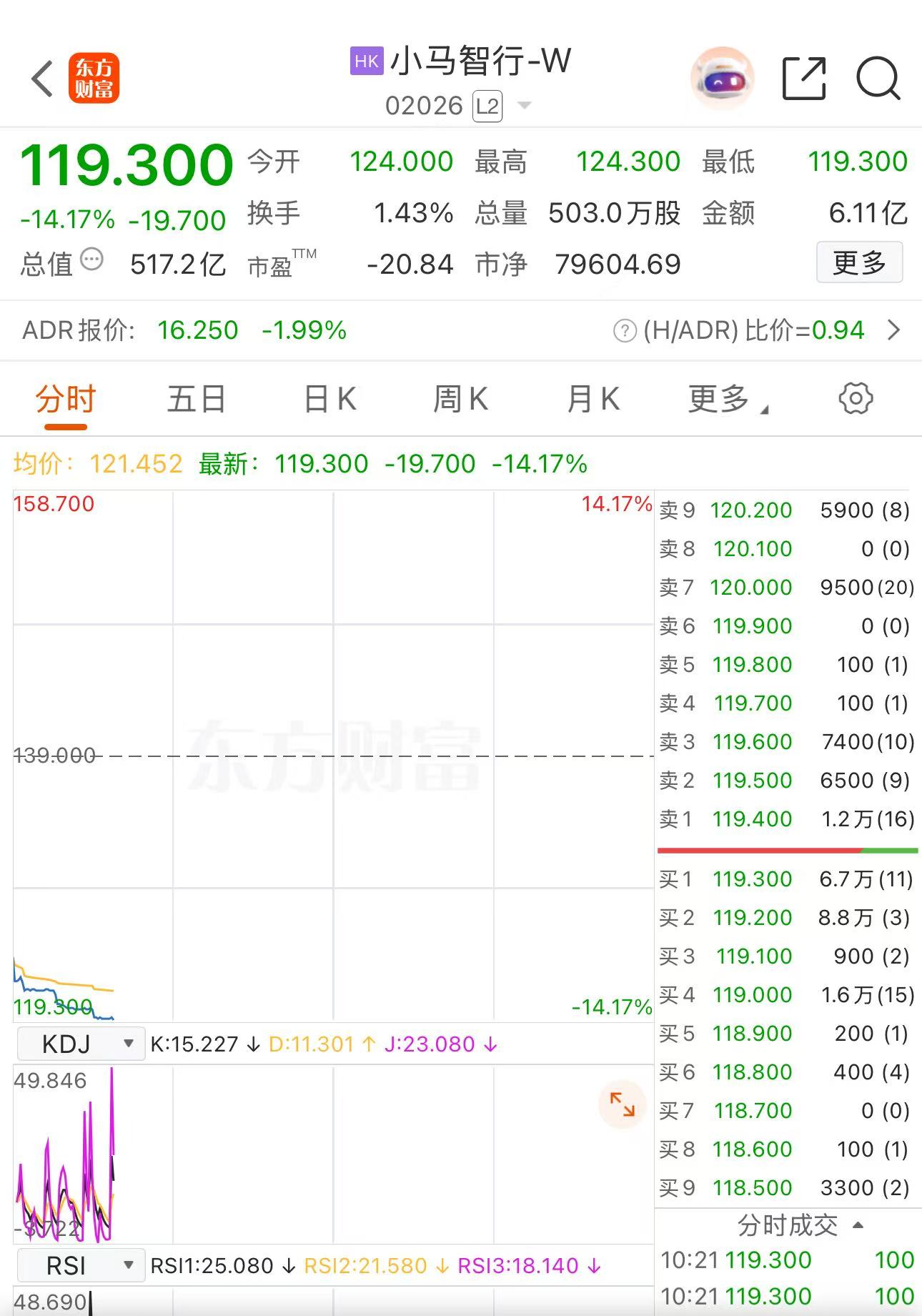Open the RSI indicator dropdown
This screenshot has width=922, height=1316.
point(80,1266)
